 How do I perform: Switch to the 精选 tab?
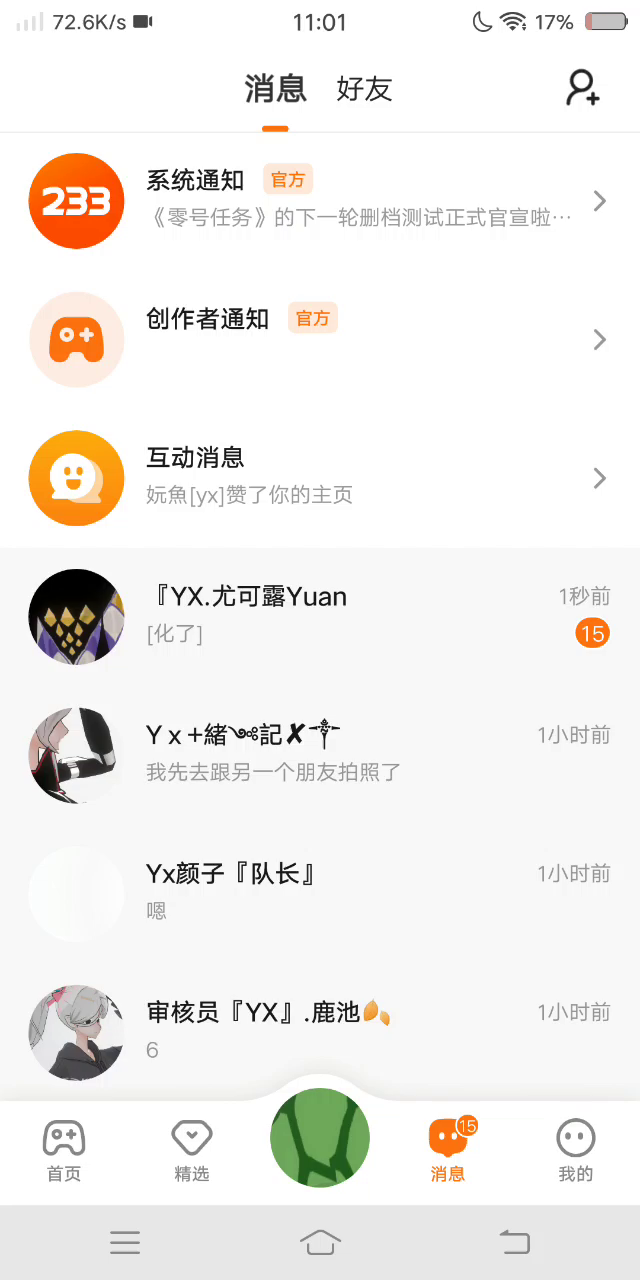pyautogui.click(x=192, y=1151)
